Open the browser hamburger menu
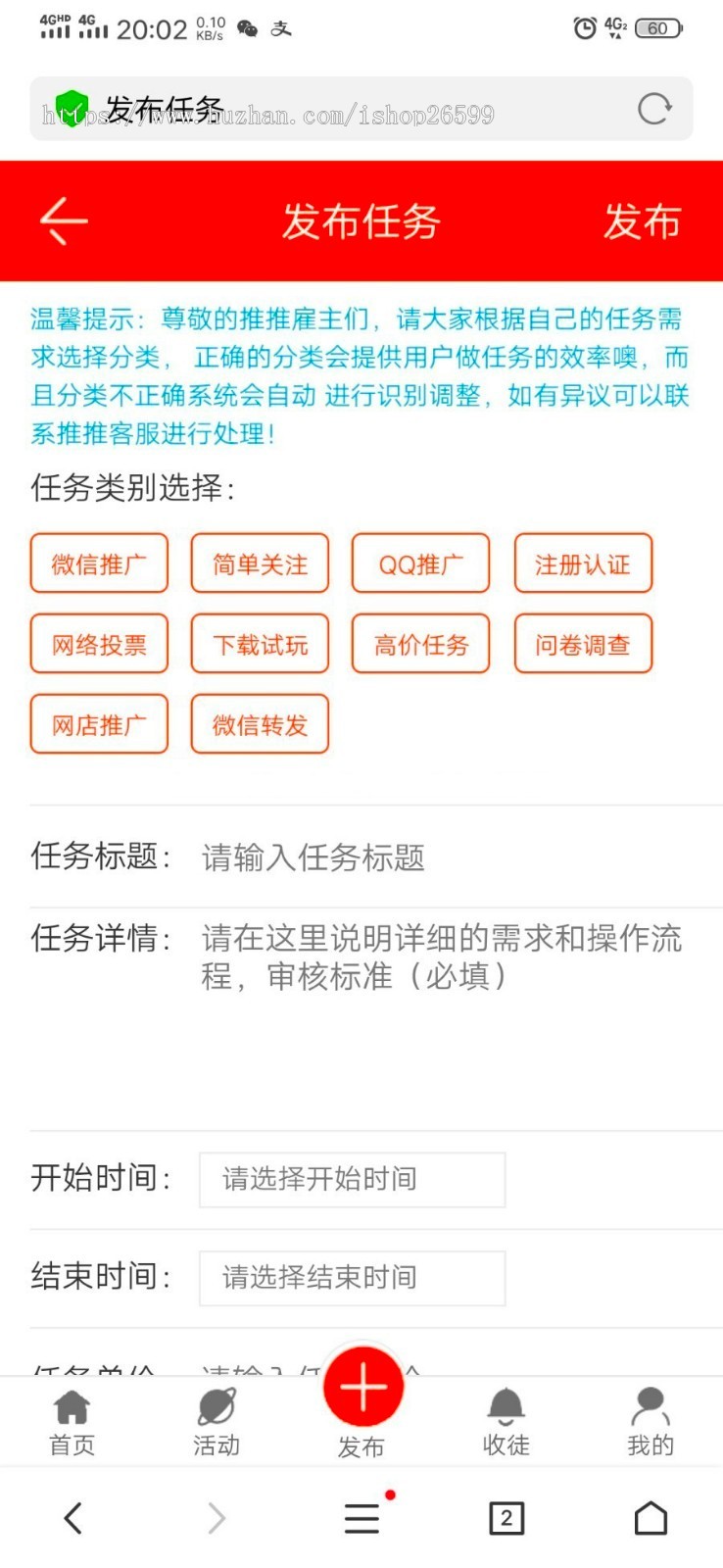 (x=361, y=1516)
